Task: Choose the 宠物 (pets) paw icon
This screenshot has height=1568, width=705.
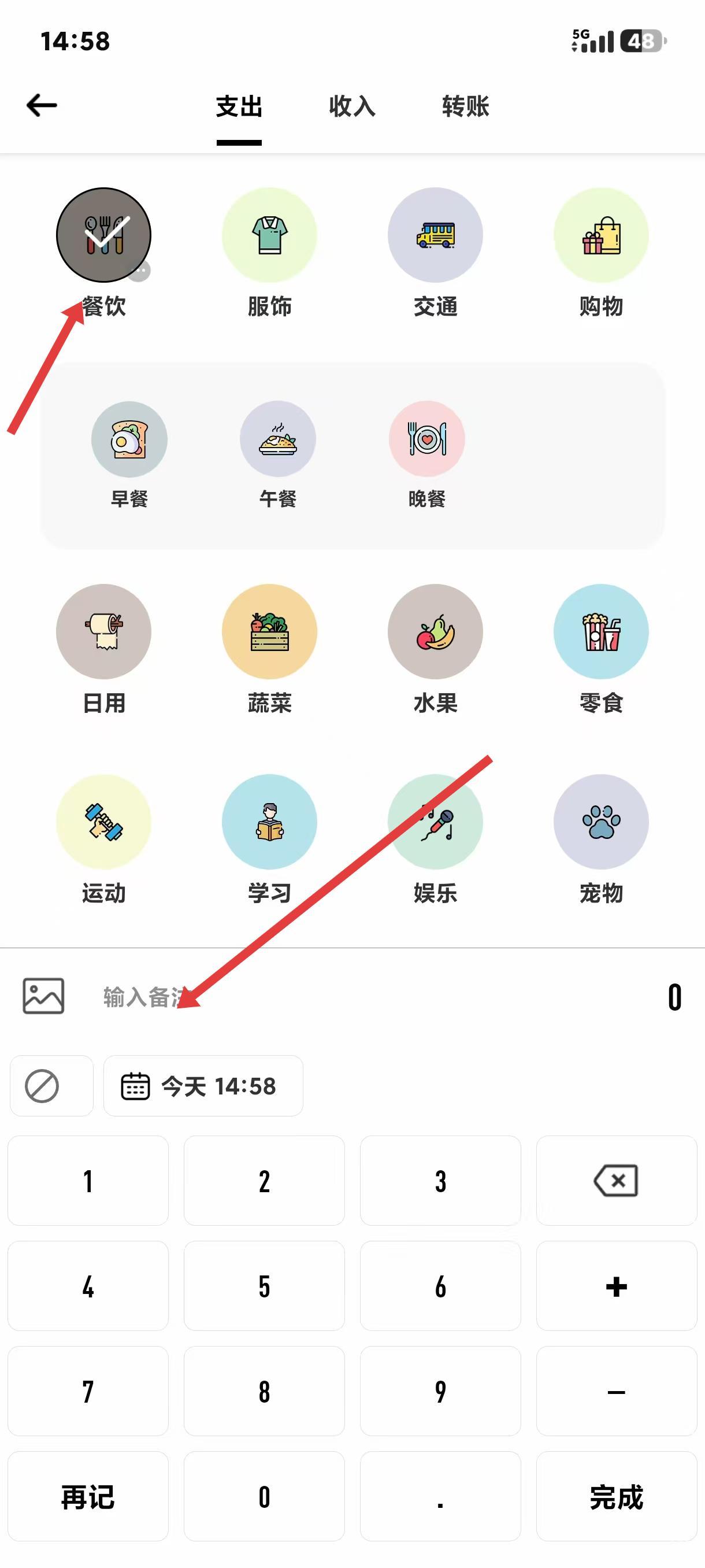Action: (x=601, y=823)
